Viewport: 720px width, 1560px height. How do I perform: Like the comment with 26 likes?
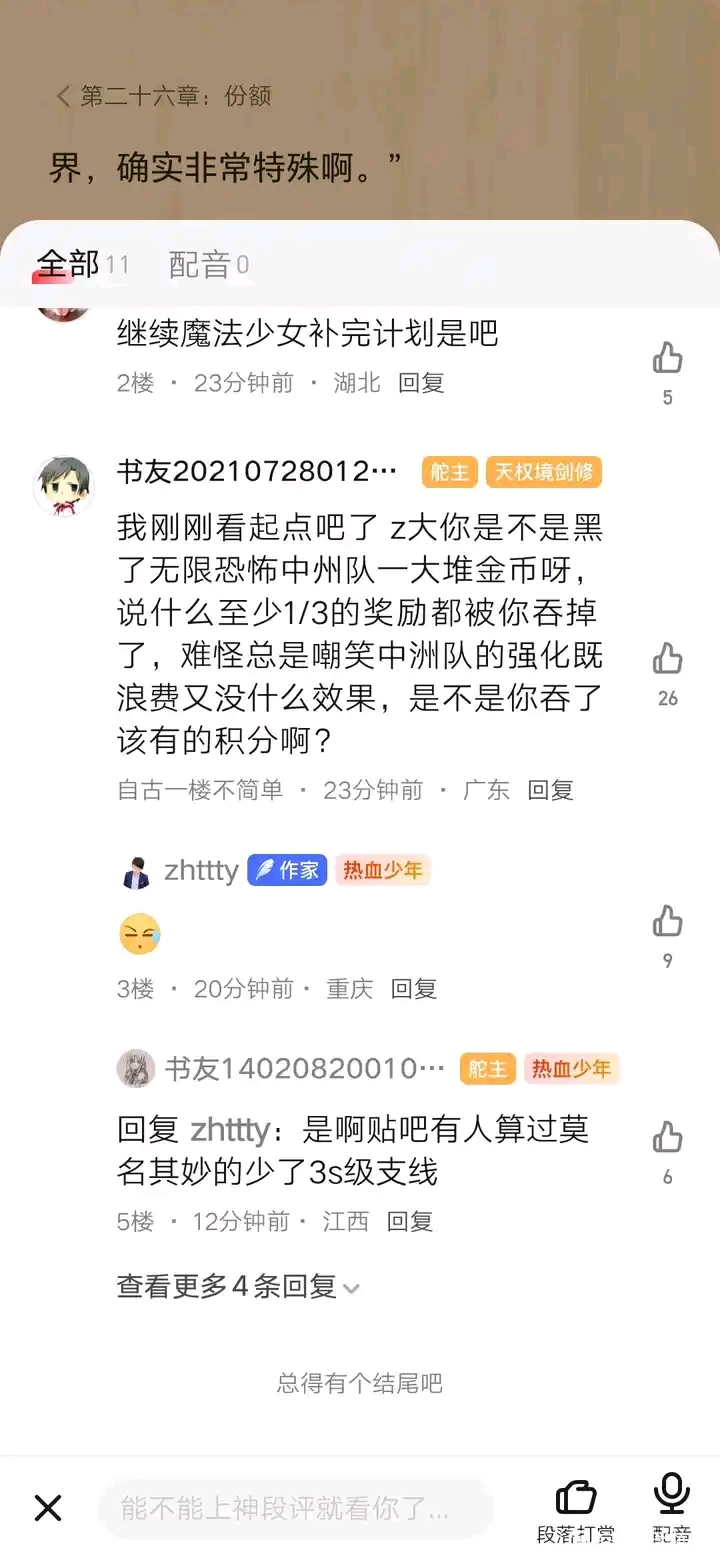[x=667, y=659]
